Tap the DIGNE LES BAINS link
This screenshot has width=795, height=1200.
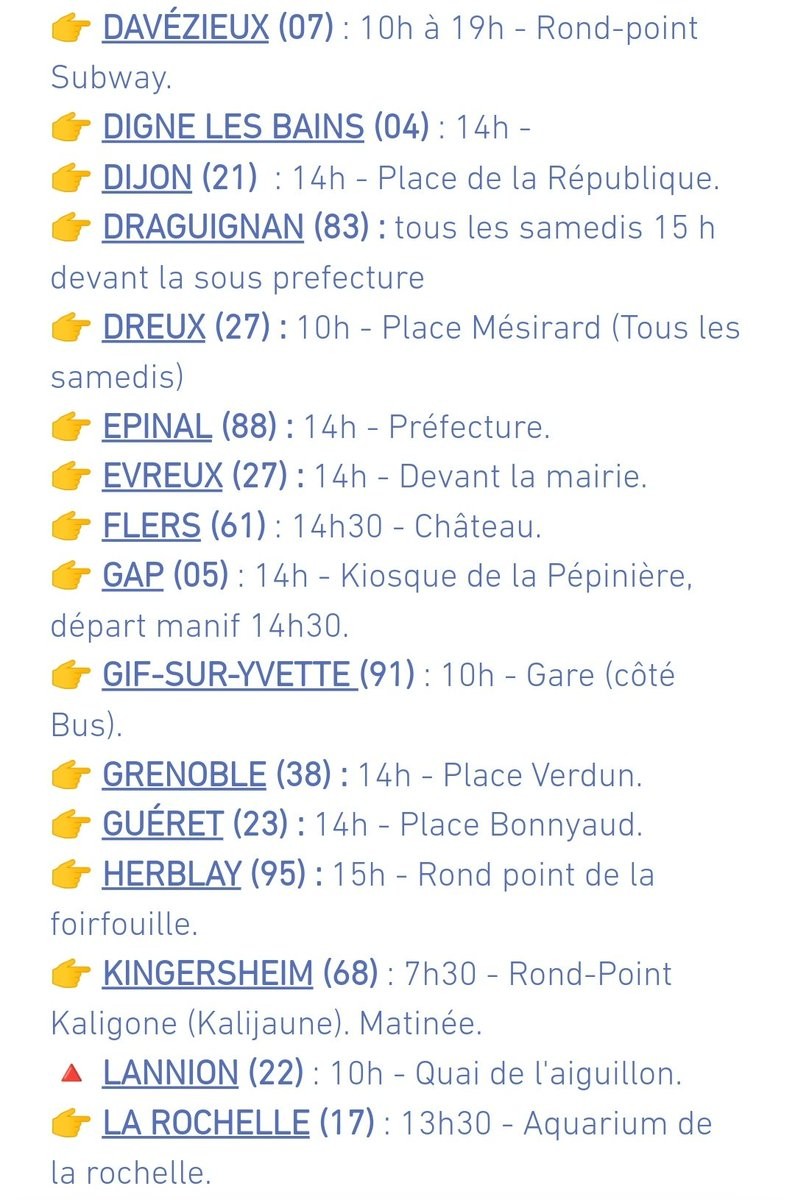233,127
